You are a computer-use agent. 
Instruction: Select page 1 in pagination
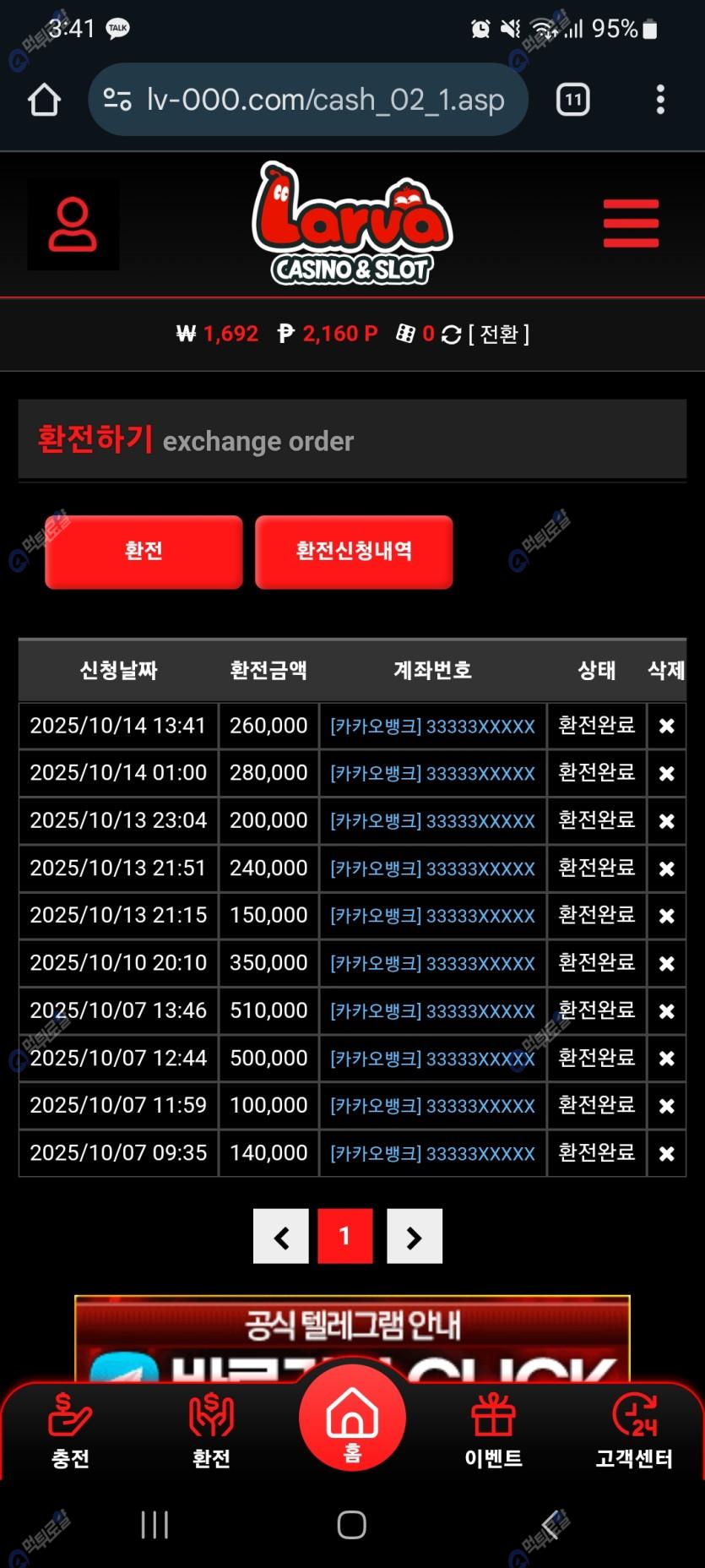coord(345,1237)
